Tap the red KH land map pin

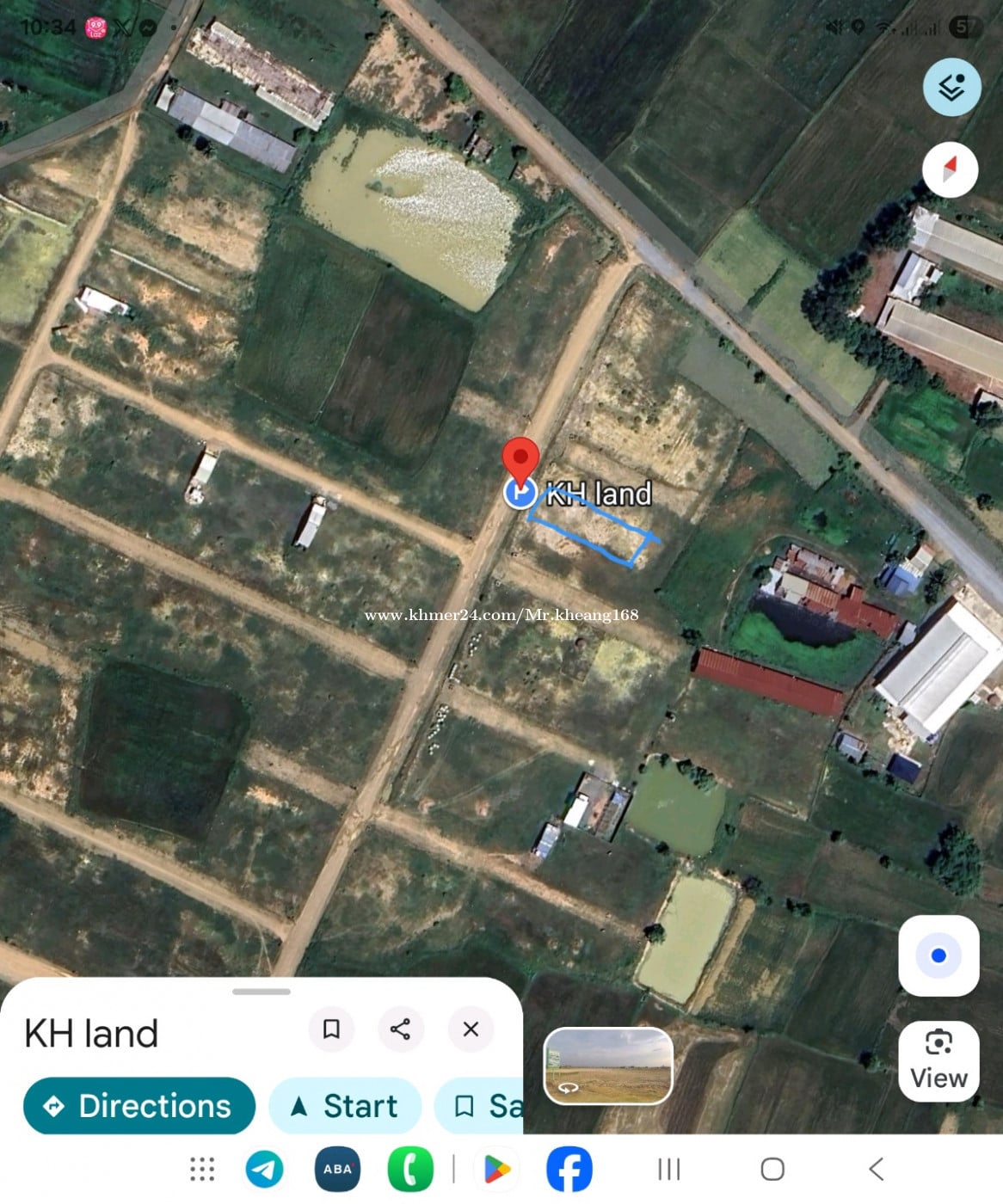click(x=520, y=458)
